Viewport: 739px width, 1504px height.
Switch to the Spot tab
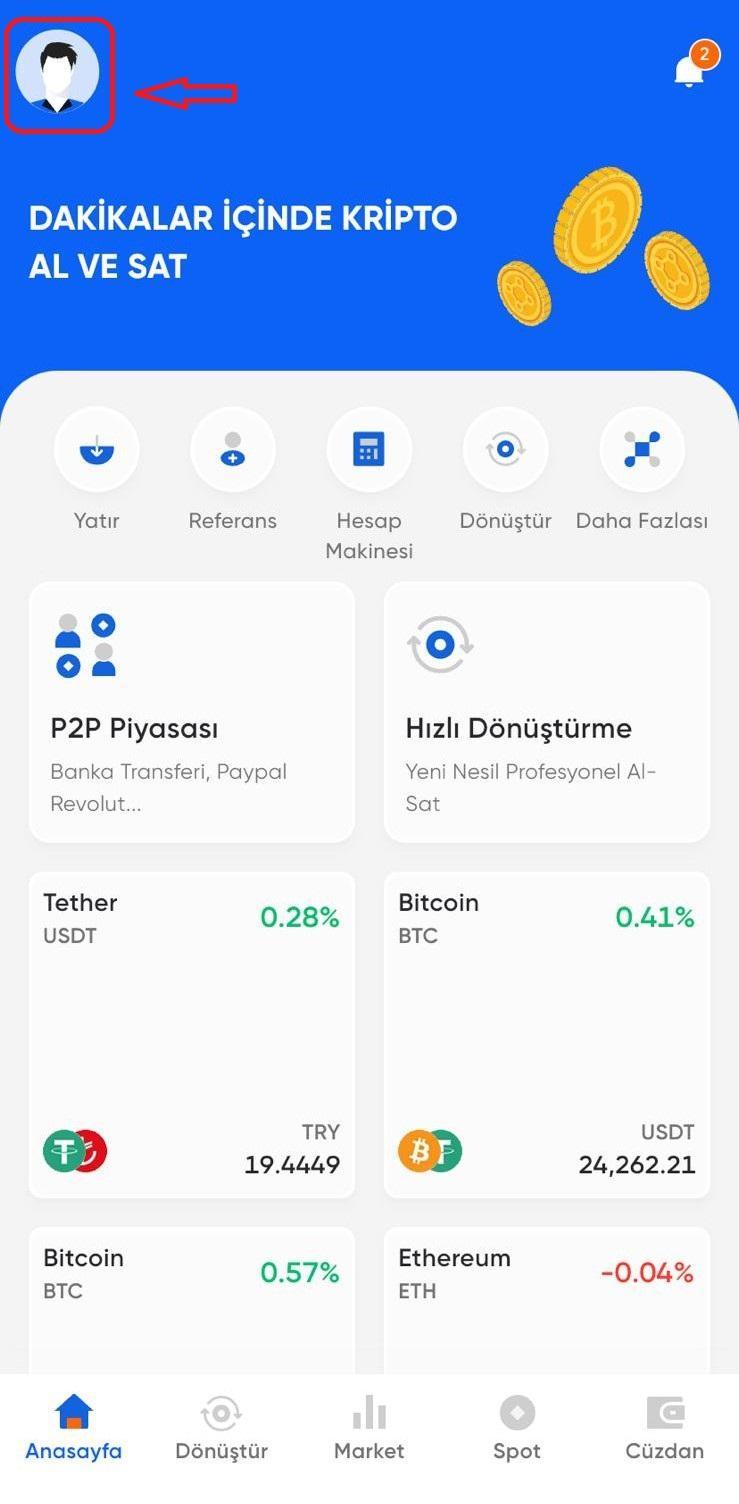517,1428
